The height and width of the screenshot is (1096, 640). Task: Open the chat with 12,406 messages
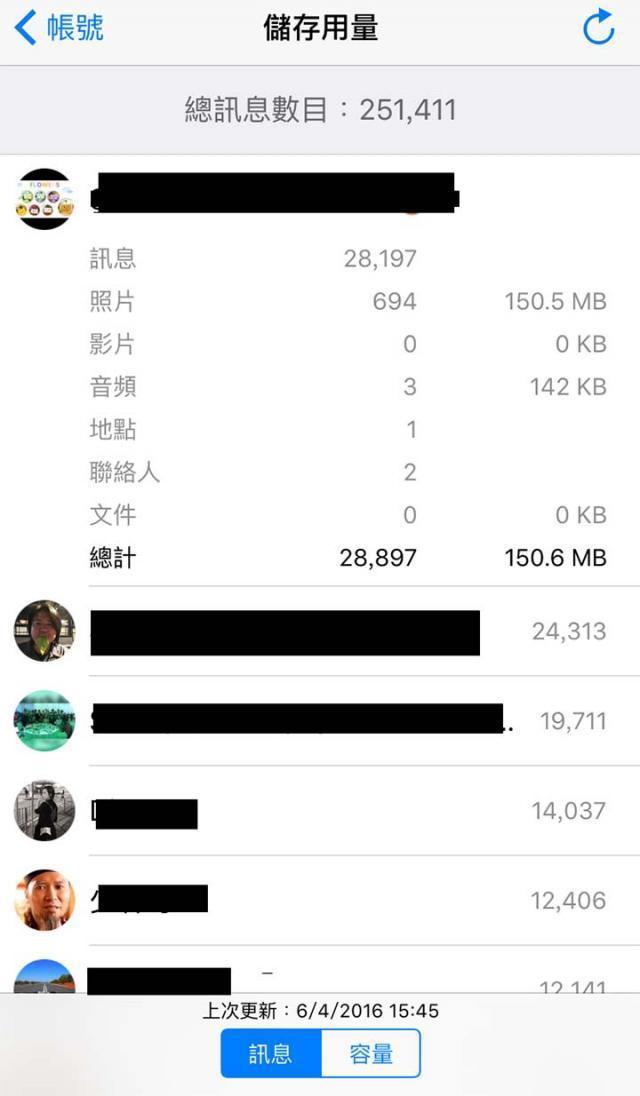tap(320, 900)
